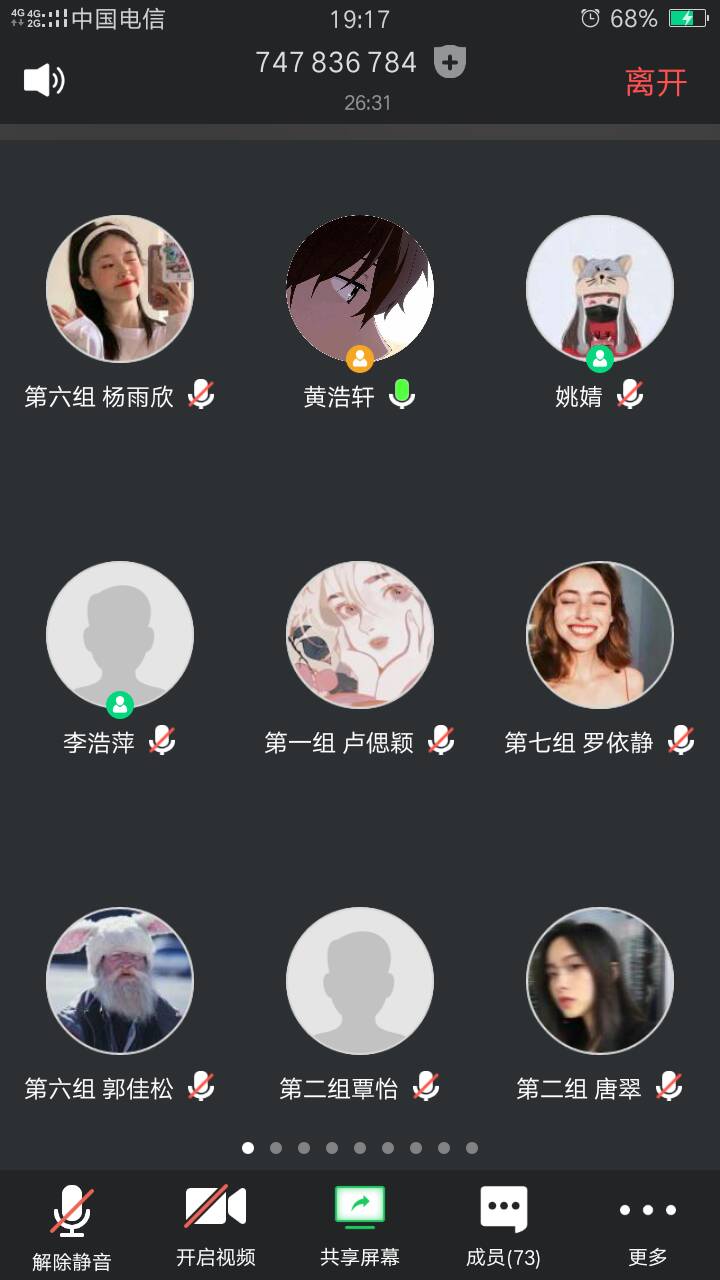Open the 成员(73) participant list
The image size is (720, 1280).
[503, 1226]
